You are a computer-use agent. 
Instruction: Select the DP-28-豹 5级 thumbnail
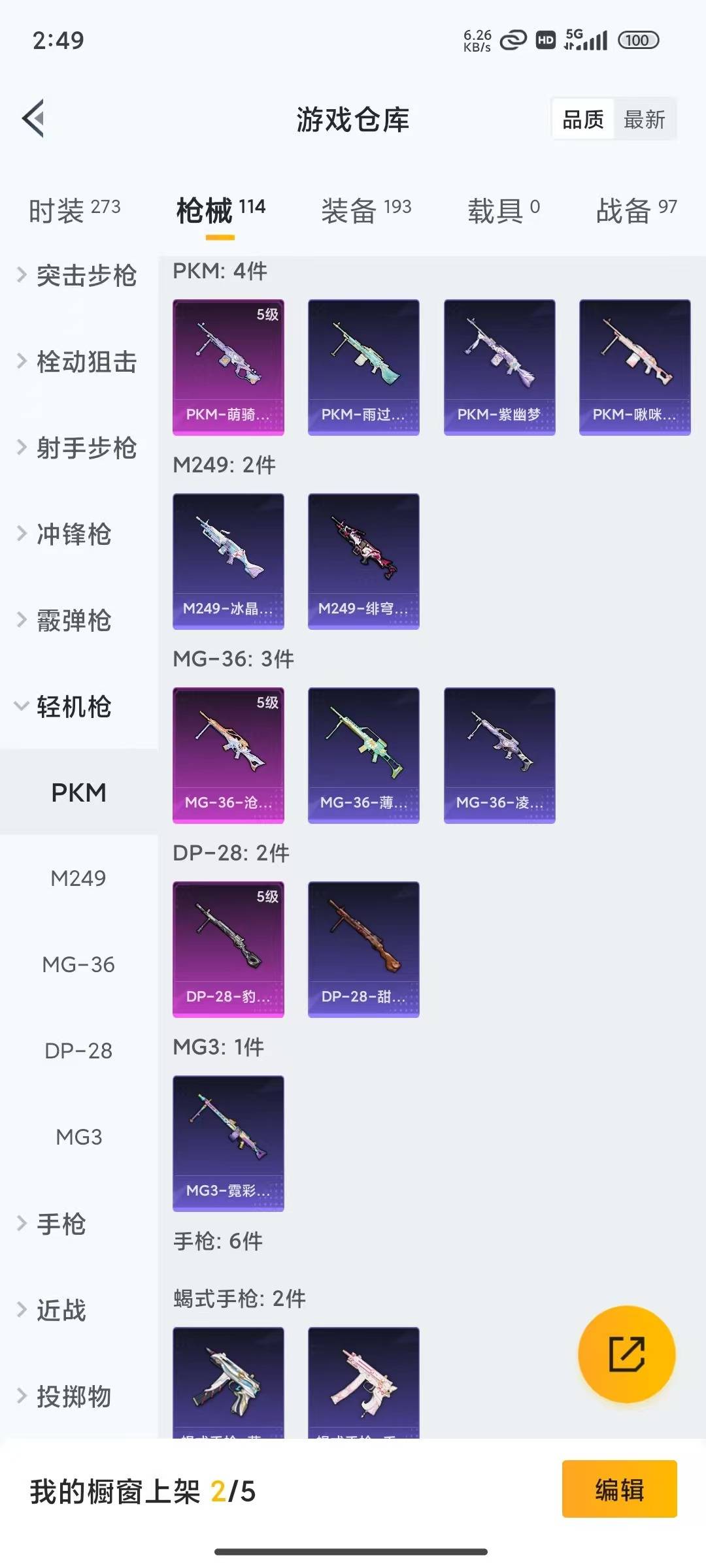click(228, 951)
